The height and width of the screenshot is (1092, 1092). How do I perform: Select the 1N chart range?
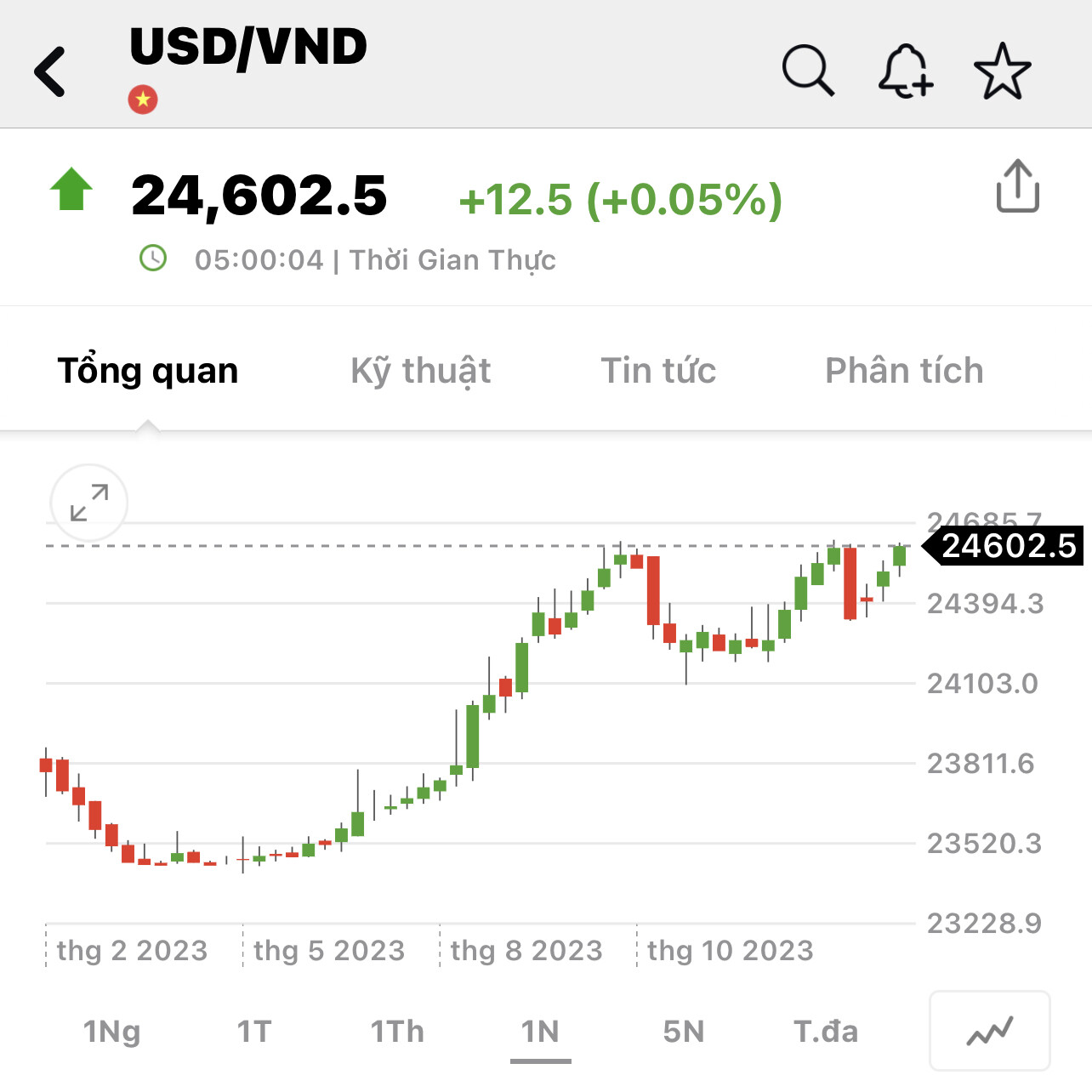[540, 1032]
